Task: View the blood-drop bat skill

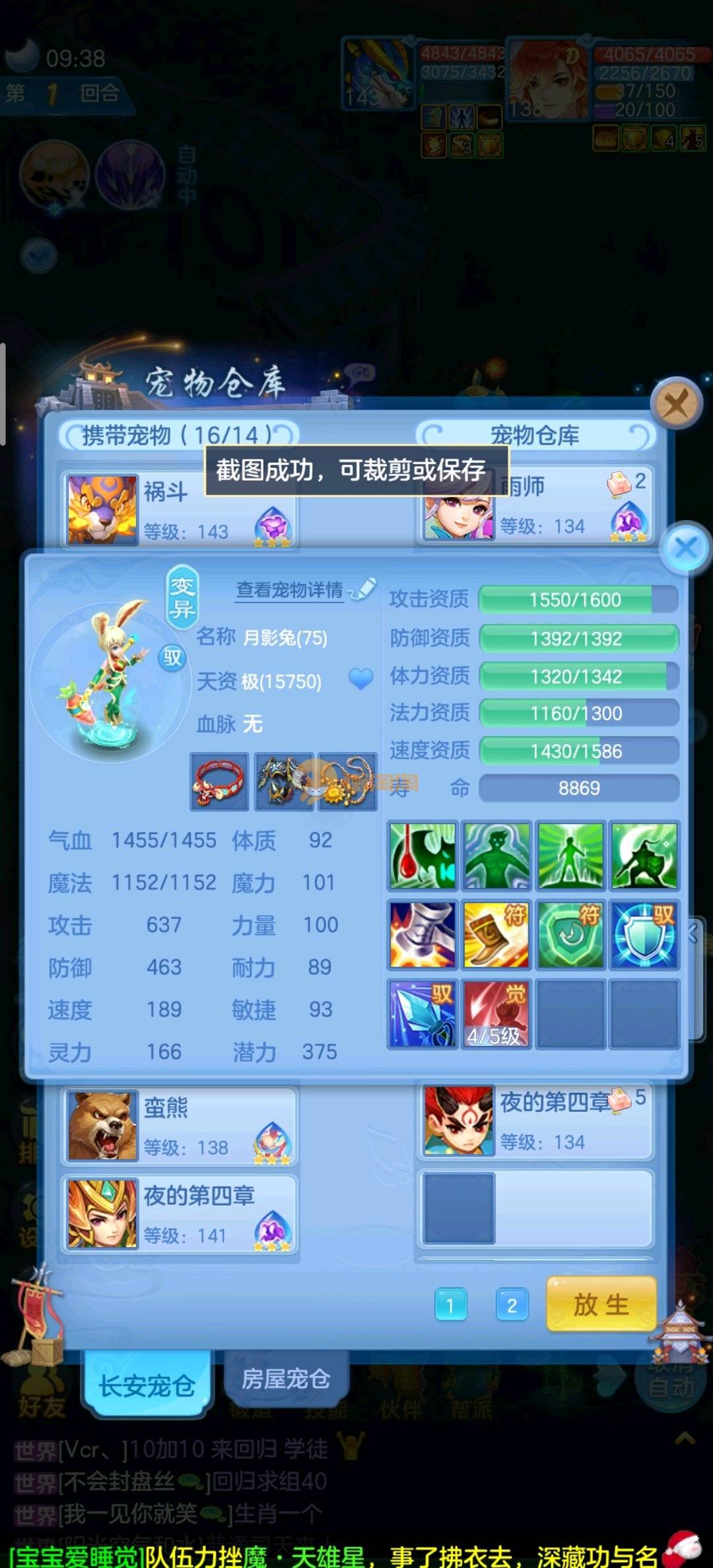Action: pyautogui.click(x=423, y=856)
